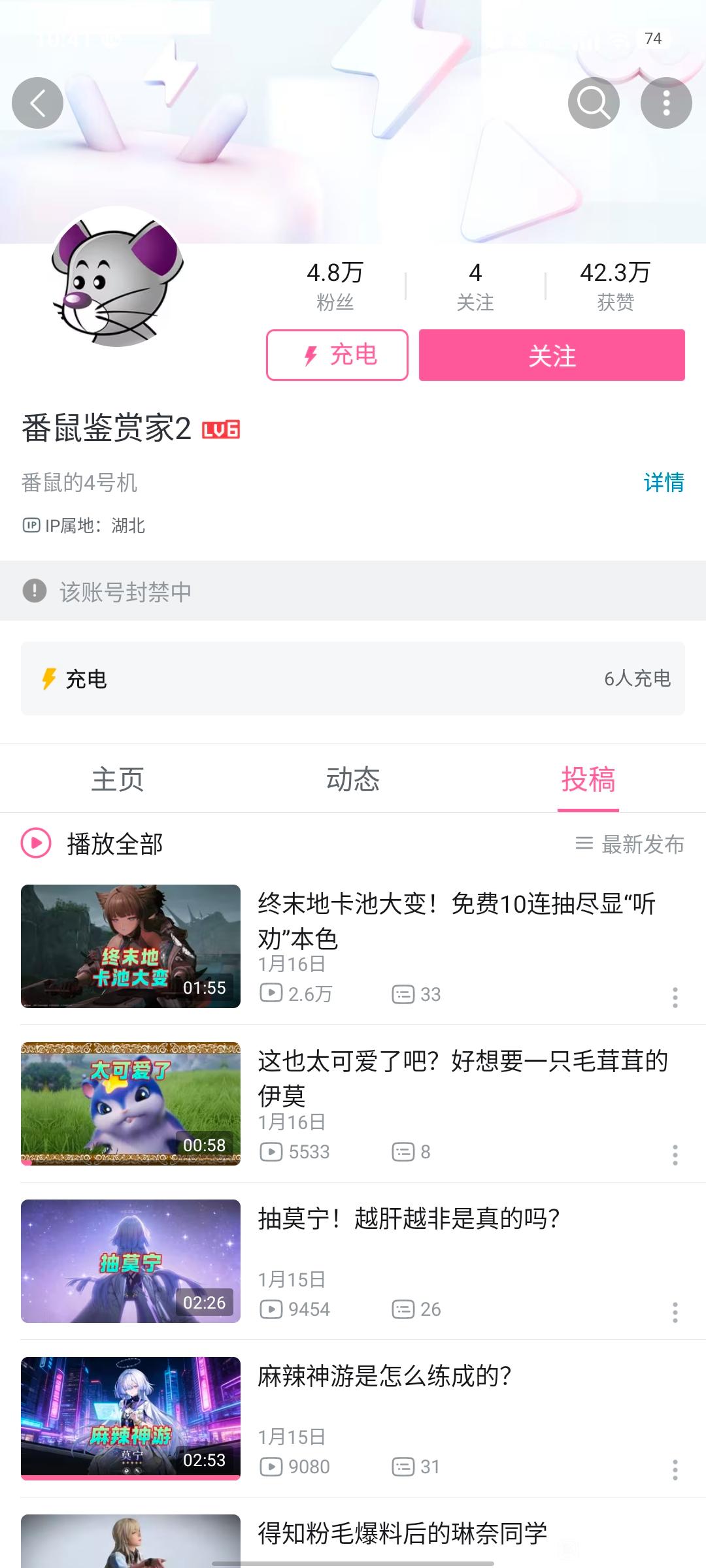This screenshot has width=706, height=1568.
Task: Open video 抽莫宁！越肝越非是真的吗
Action: [409, 1219]
